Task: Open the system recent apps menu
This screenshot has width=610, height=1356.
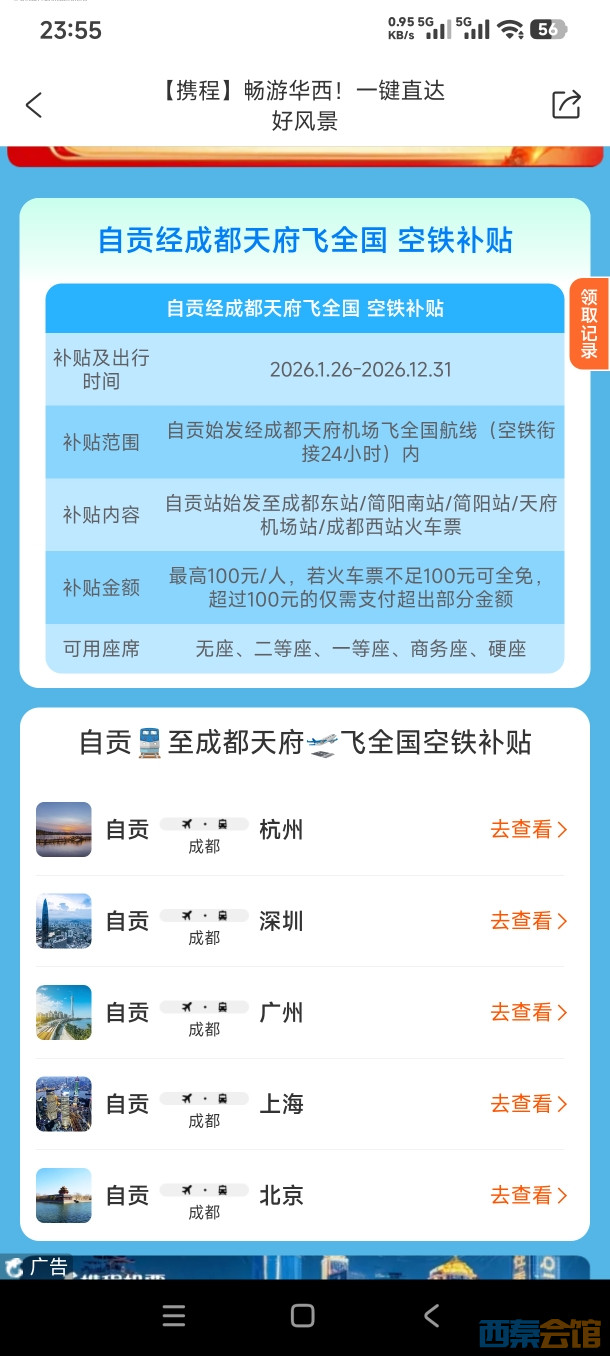Action: pyautogui.click(x=174, y=1316)
